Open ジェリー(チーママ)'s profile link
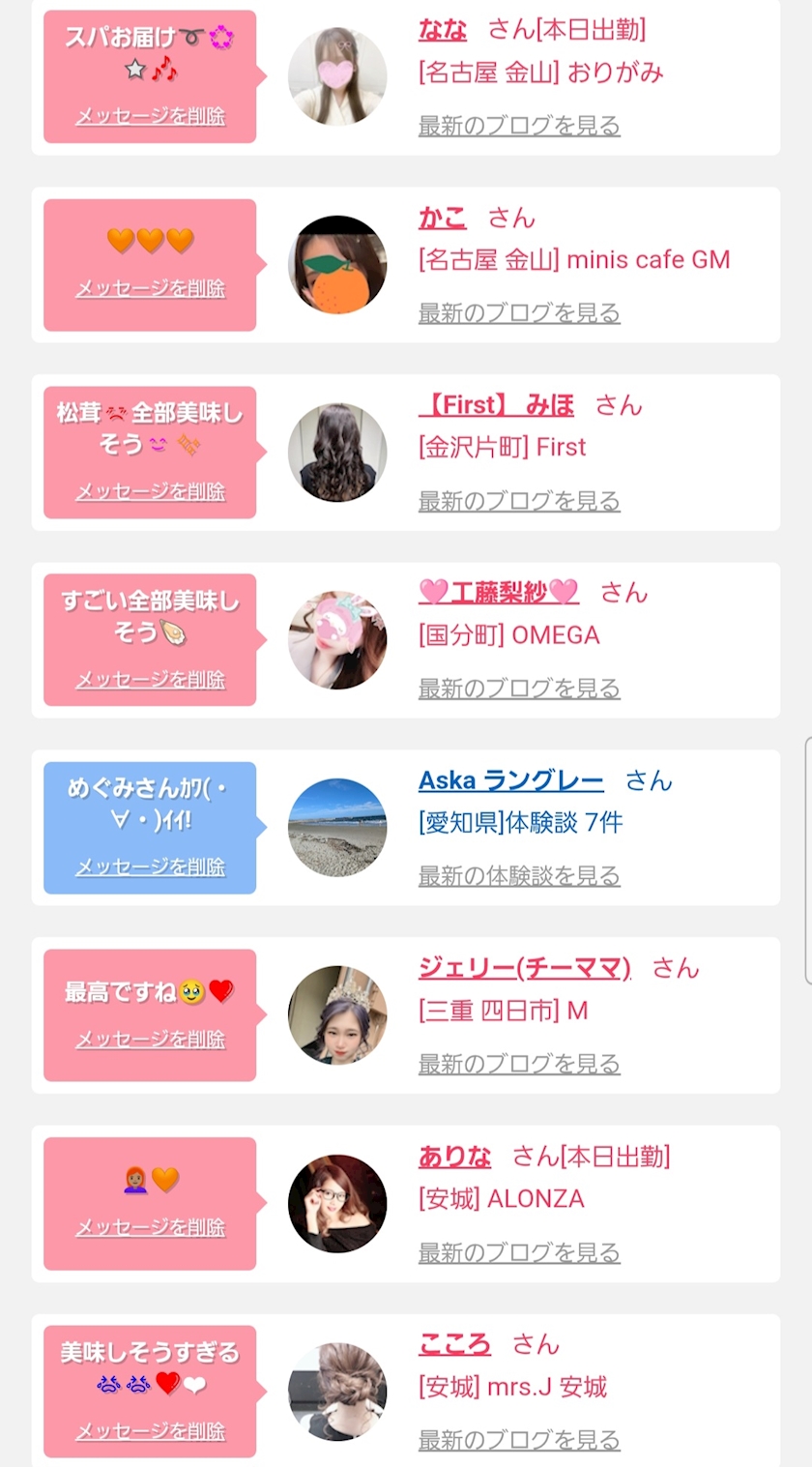The height and width of the screenshot is (1467, 812). [525, 968]
